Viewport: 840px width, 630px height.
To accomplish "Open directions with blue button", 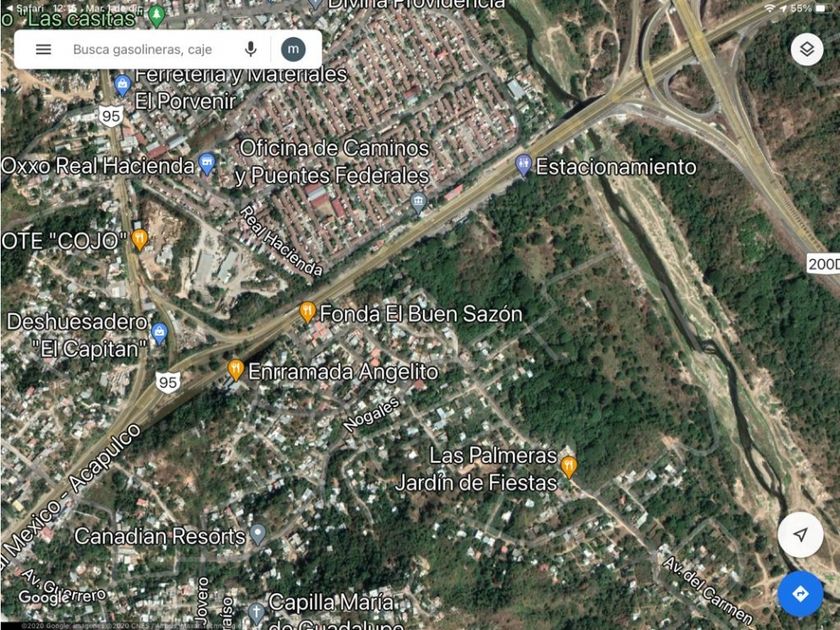I will (x=800, y=594).
